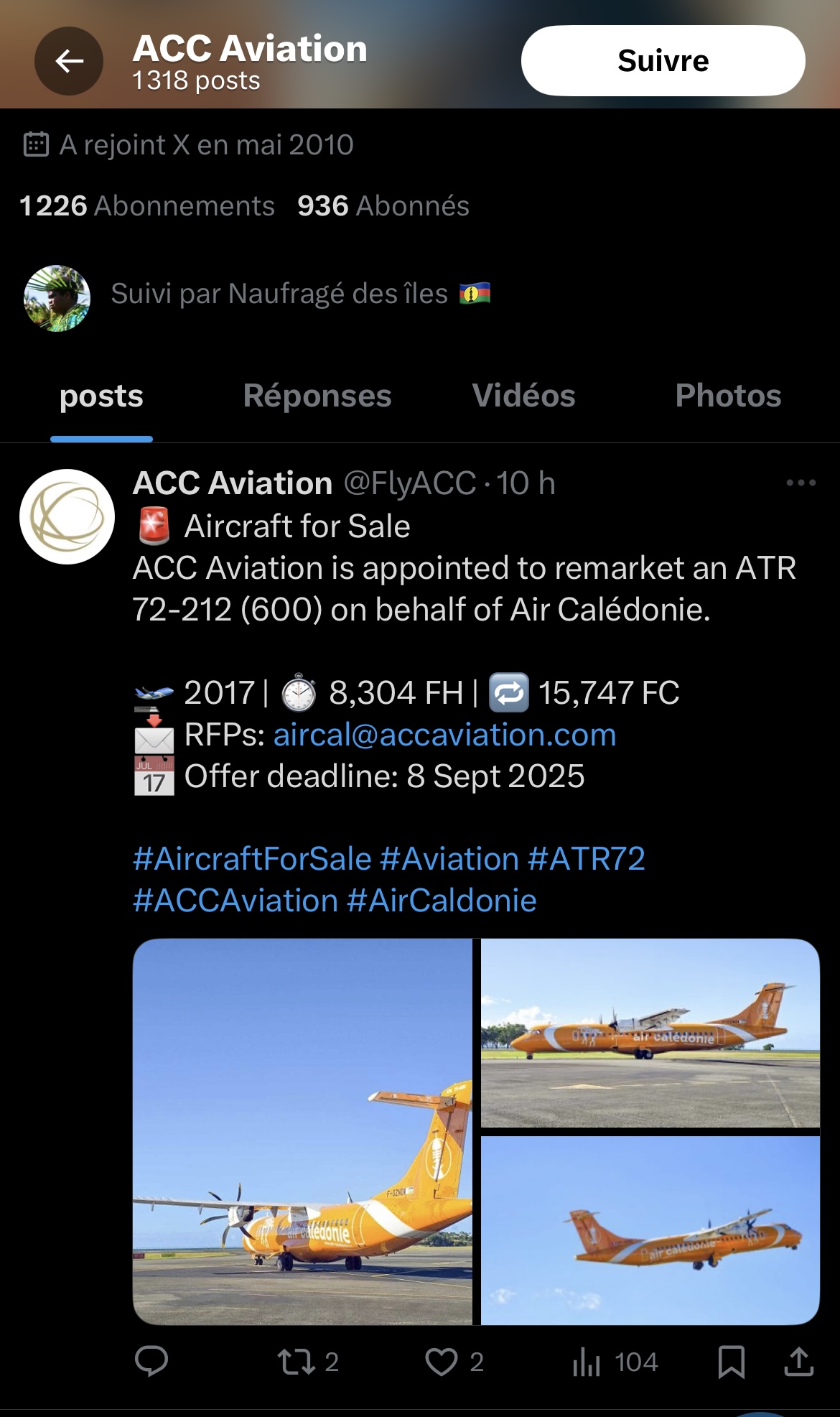
Task: Go back using the arrow button
Action: [69, 61]
